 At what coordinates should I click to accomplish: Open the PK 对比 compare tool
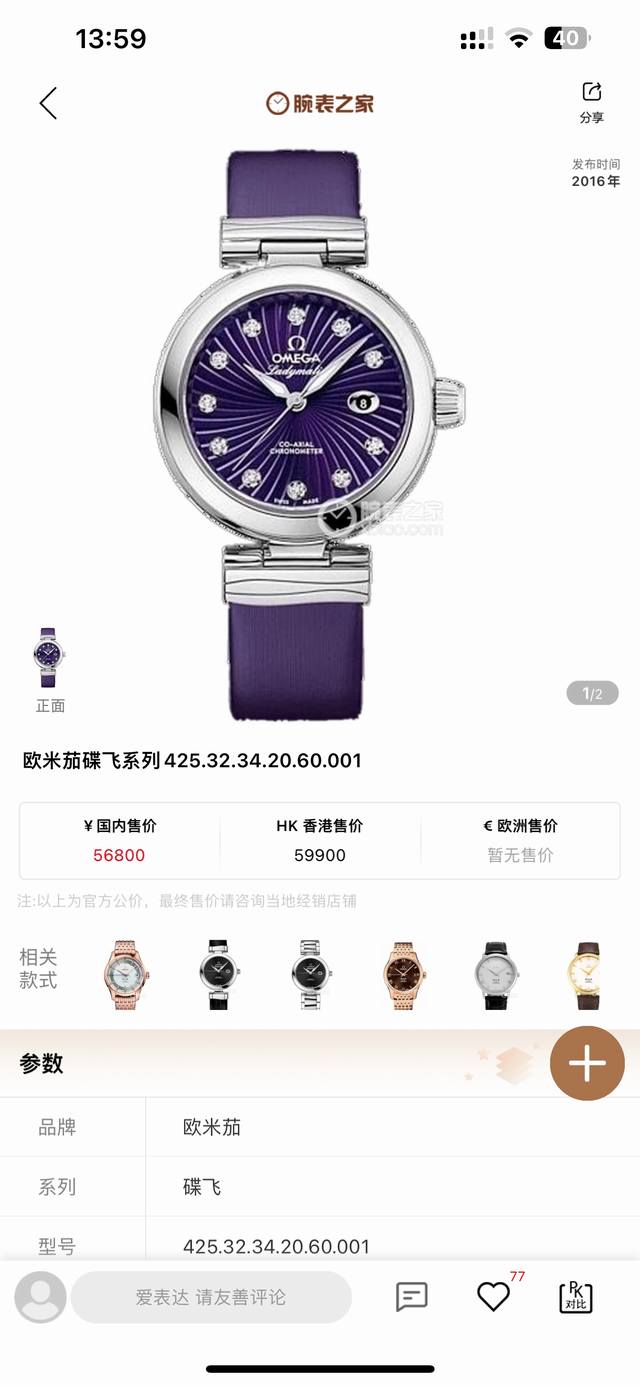575,1297
